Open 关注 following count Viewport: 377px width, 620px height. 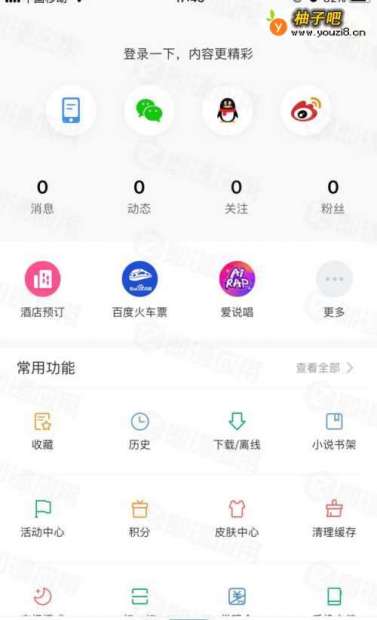click(236, 197)
